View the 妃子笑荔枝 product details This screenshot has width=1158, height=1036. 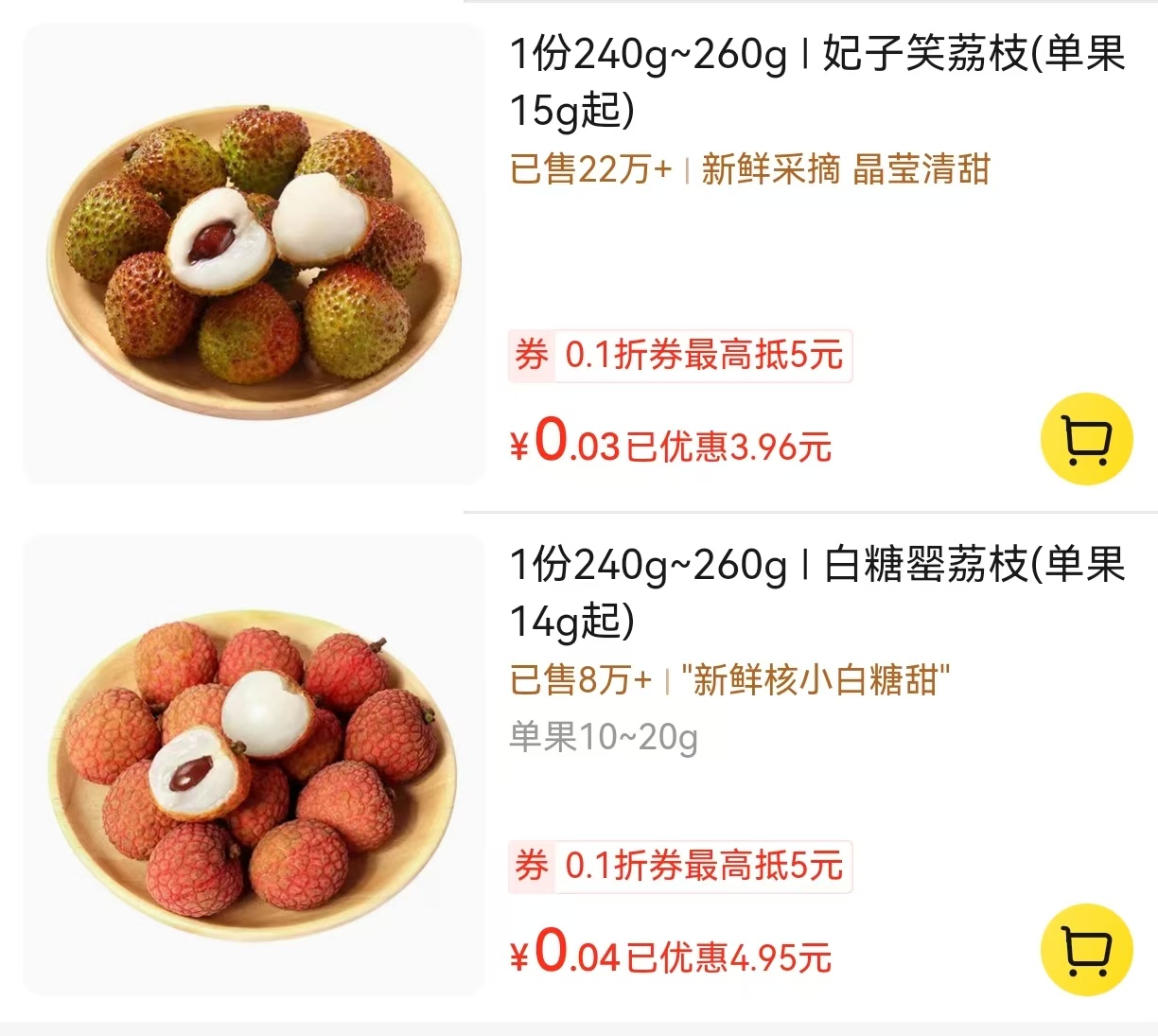pos(816,81)
